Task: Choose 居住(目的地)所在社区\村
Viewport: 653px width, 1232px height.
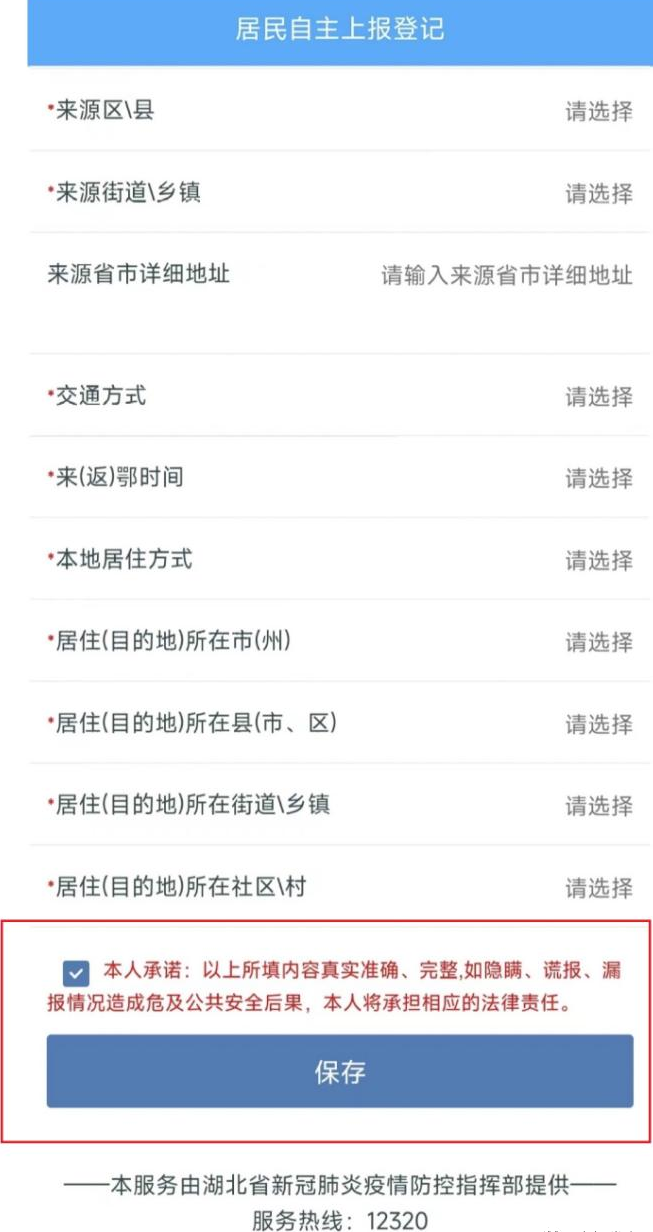Action: (340, 887)
